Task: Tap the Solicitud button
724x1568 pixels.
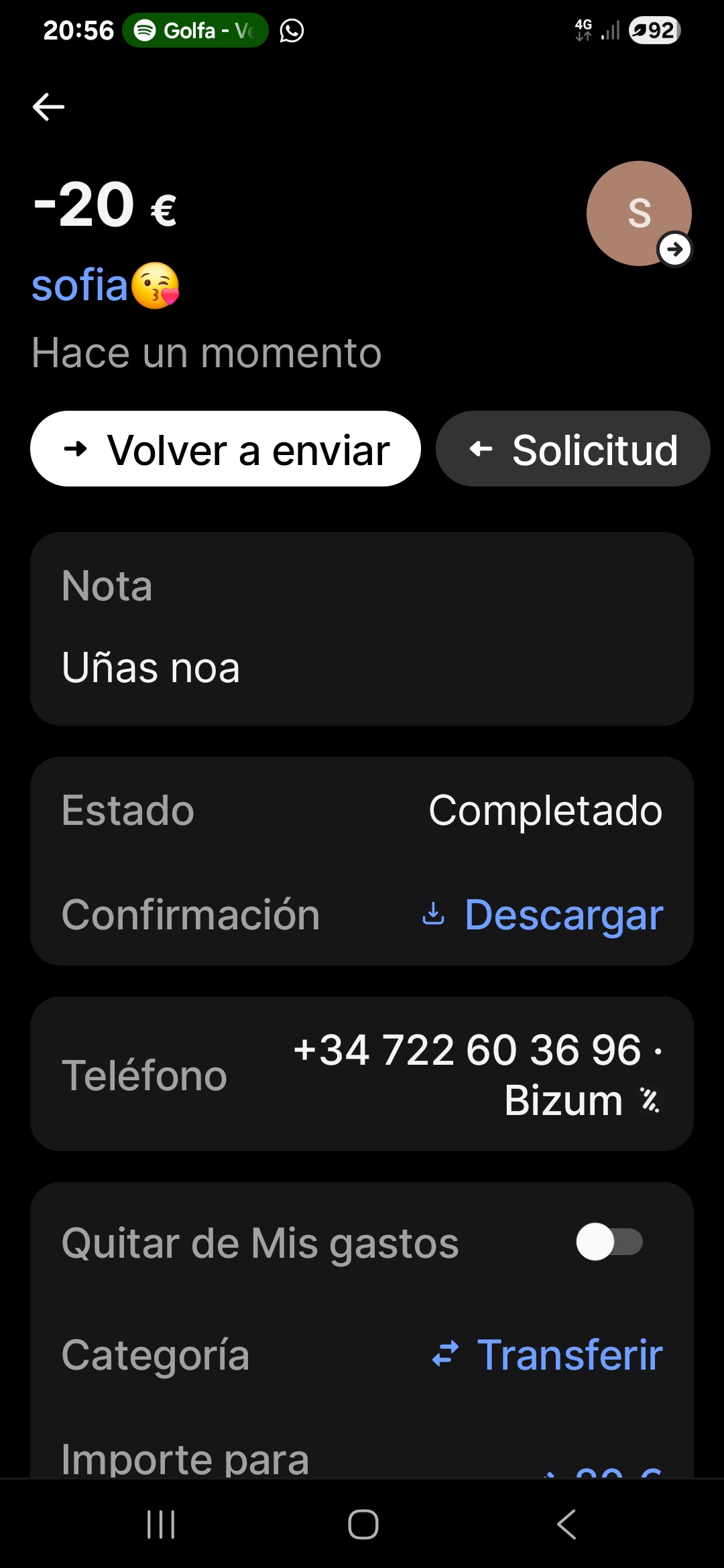Action: (572, 449)
